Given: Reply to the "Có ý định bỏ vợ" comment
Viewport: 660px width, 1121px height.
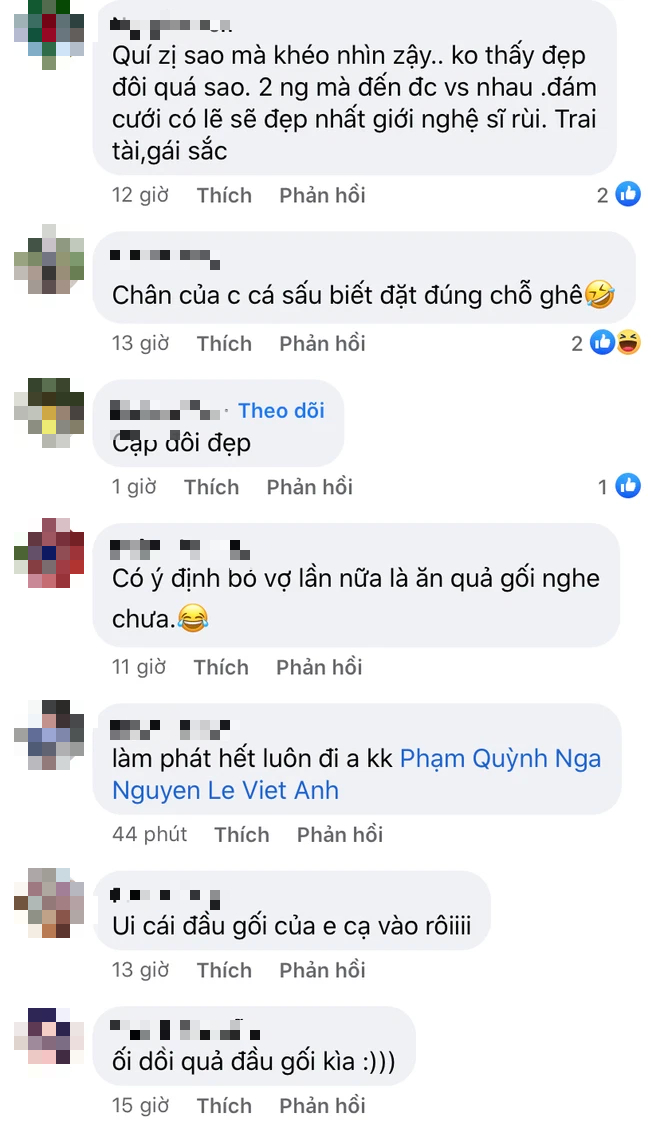Looking at the screenshot, I should (319, 667).
